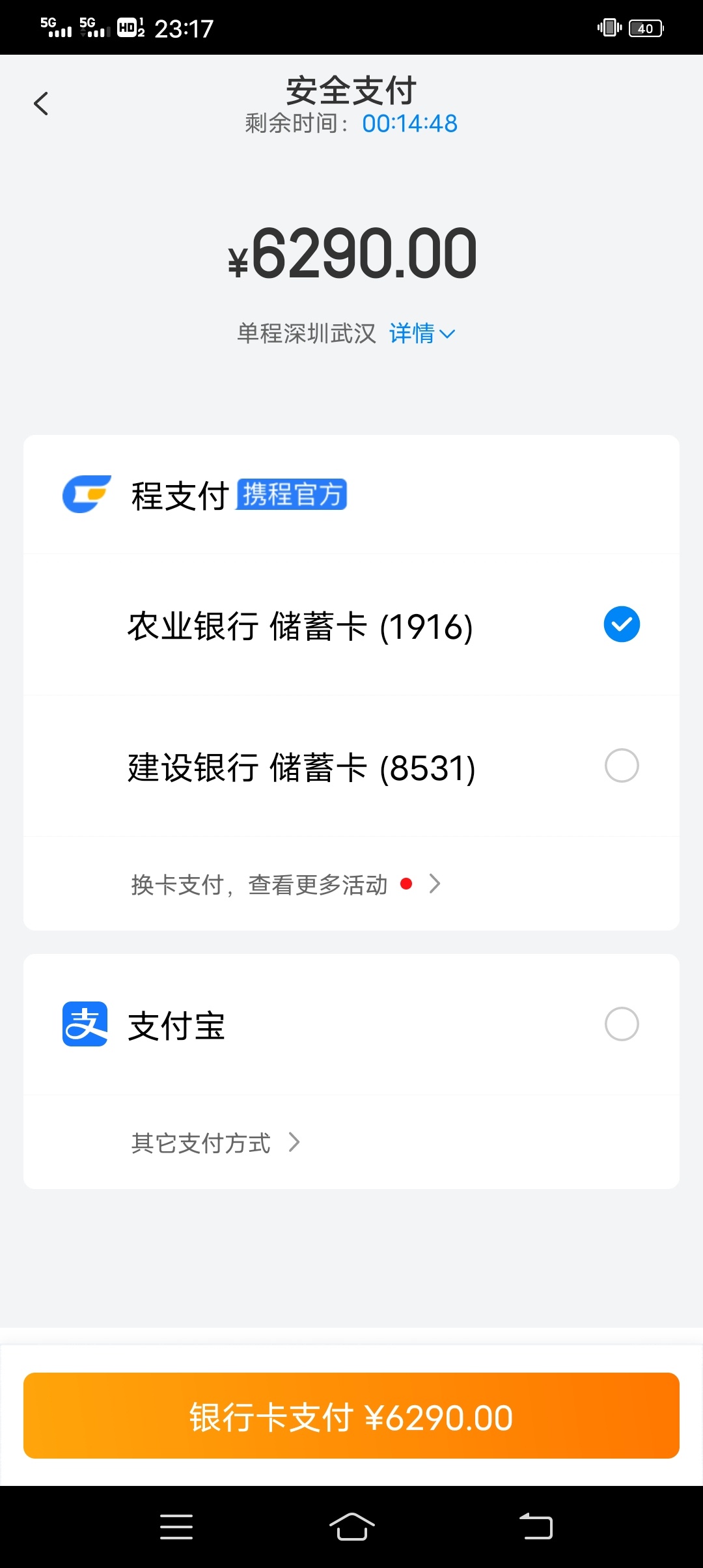Go back from the 安全支付 page
The height and width of the screenshot is (1568, 703).
point(41,104)
